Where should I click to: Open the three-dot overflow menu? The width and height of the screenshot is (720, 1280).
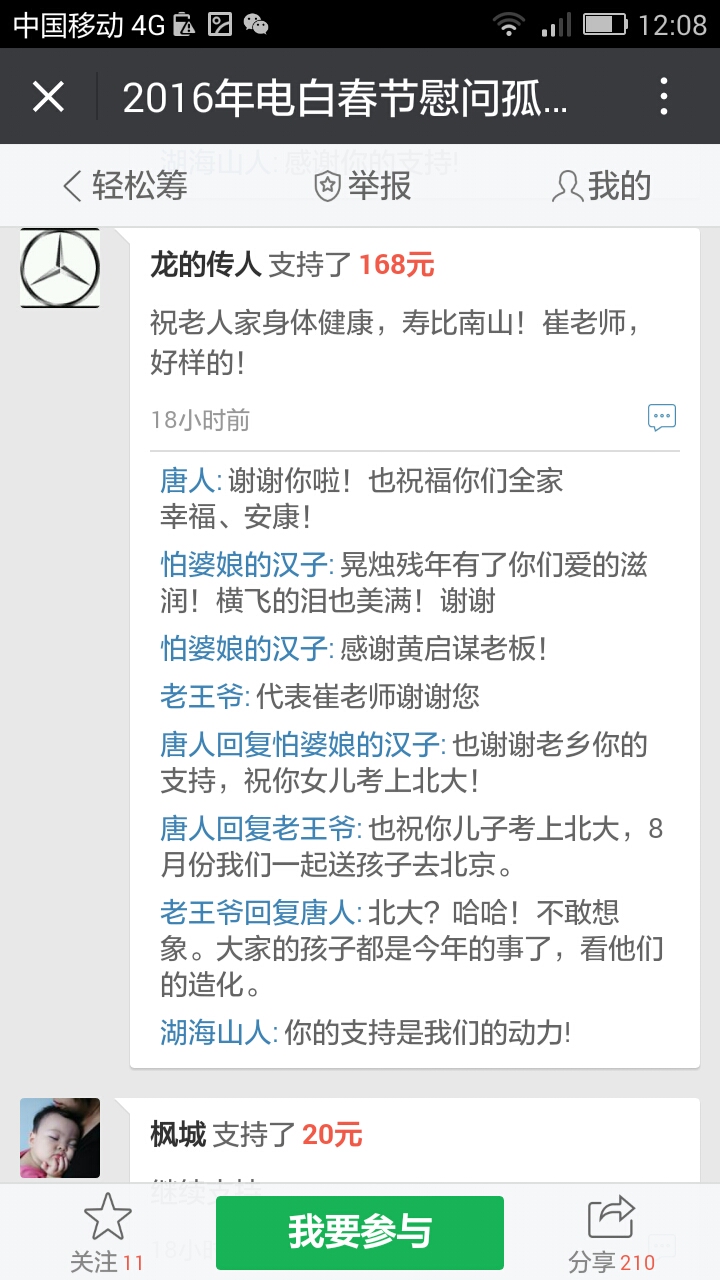tap(664, 97)
